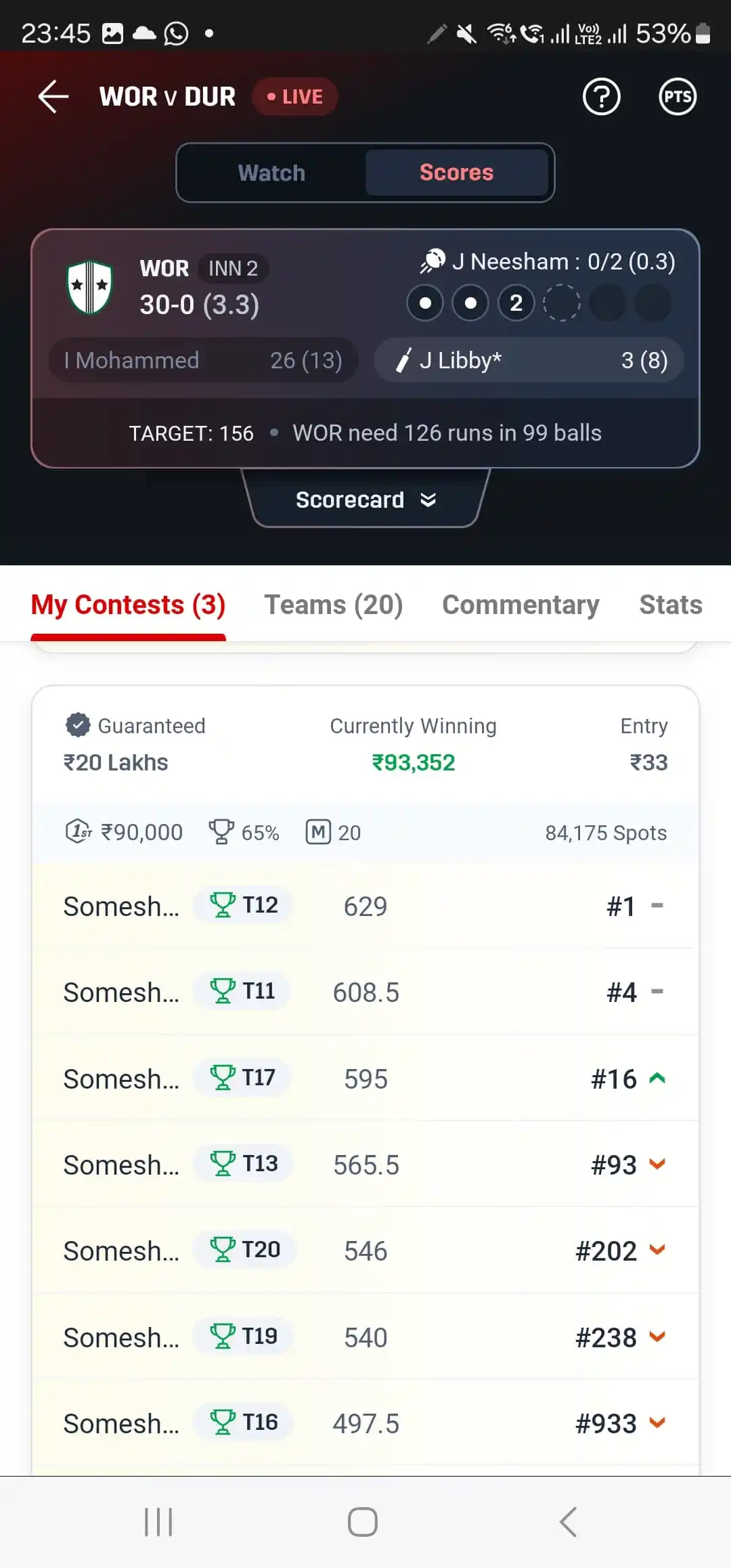Switch to the Stats tab

coord(670,605)
